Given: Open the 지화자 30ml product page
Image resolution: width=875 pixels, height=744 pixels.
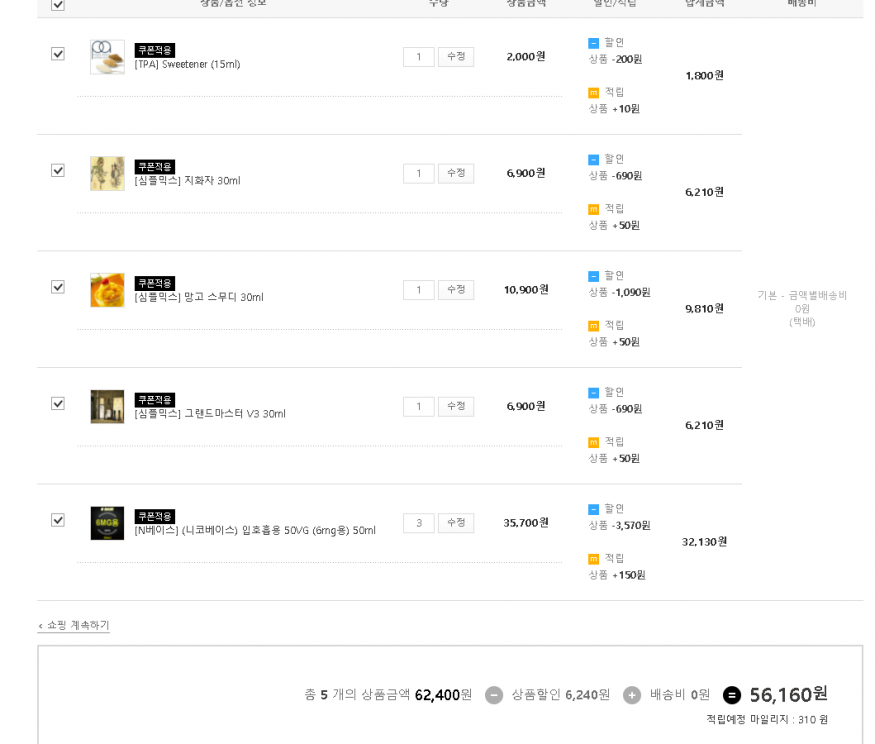Looking at the screenshot, I should 187,181.
